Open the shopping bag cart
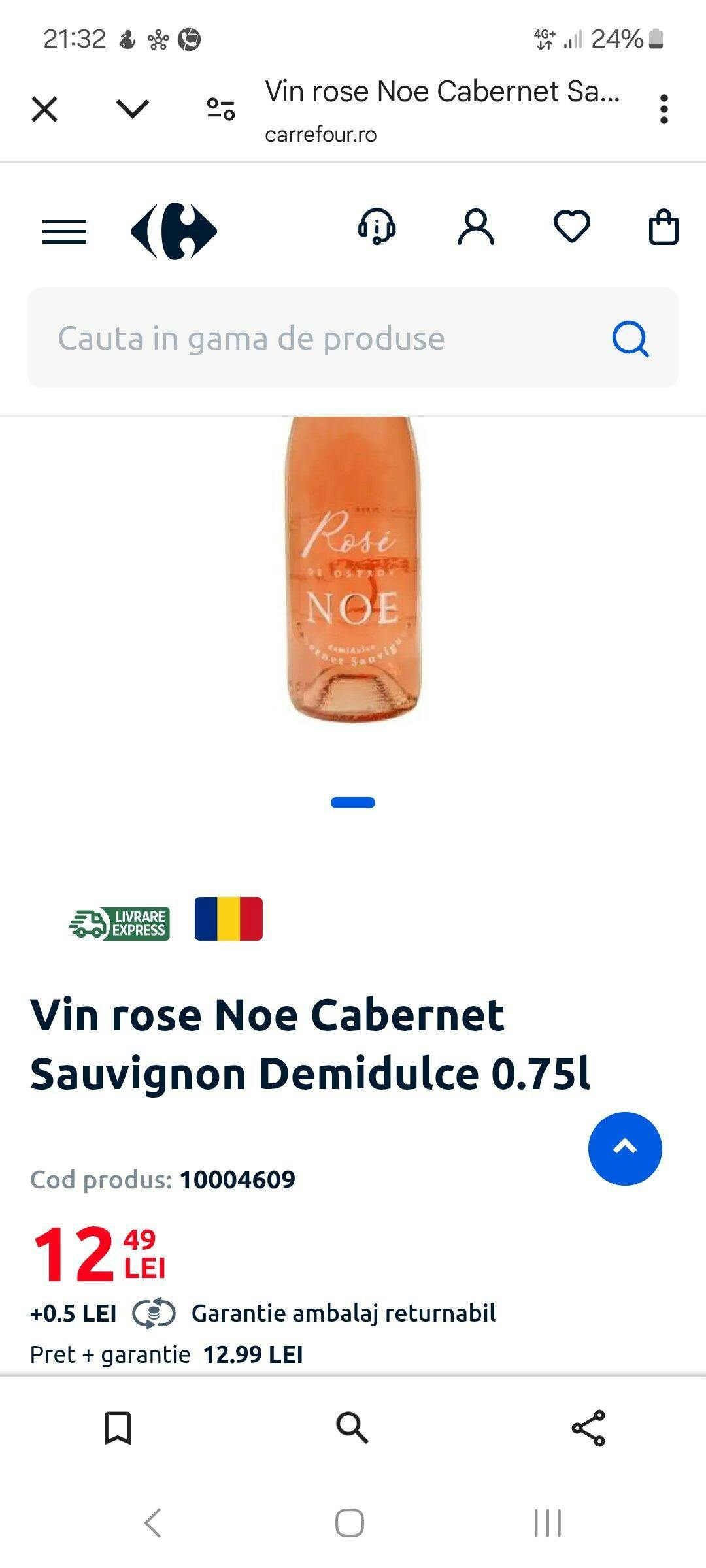This screenshot has width=706, height=1568. pos(664,227)
